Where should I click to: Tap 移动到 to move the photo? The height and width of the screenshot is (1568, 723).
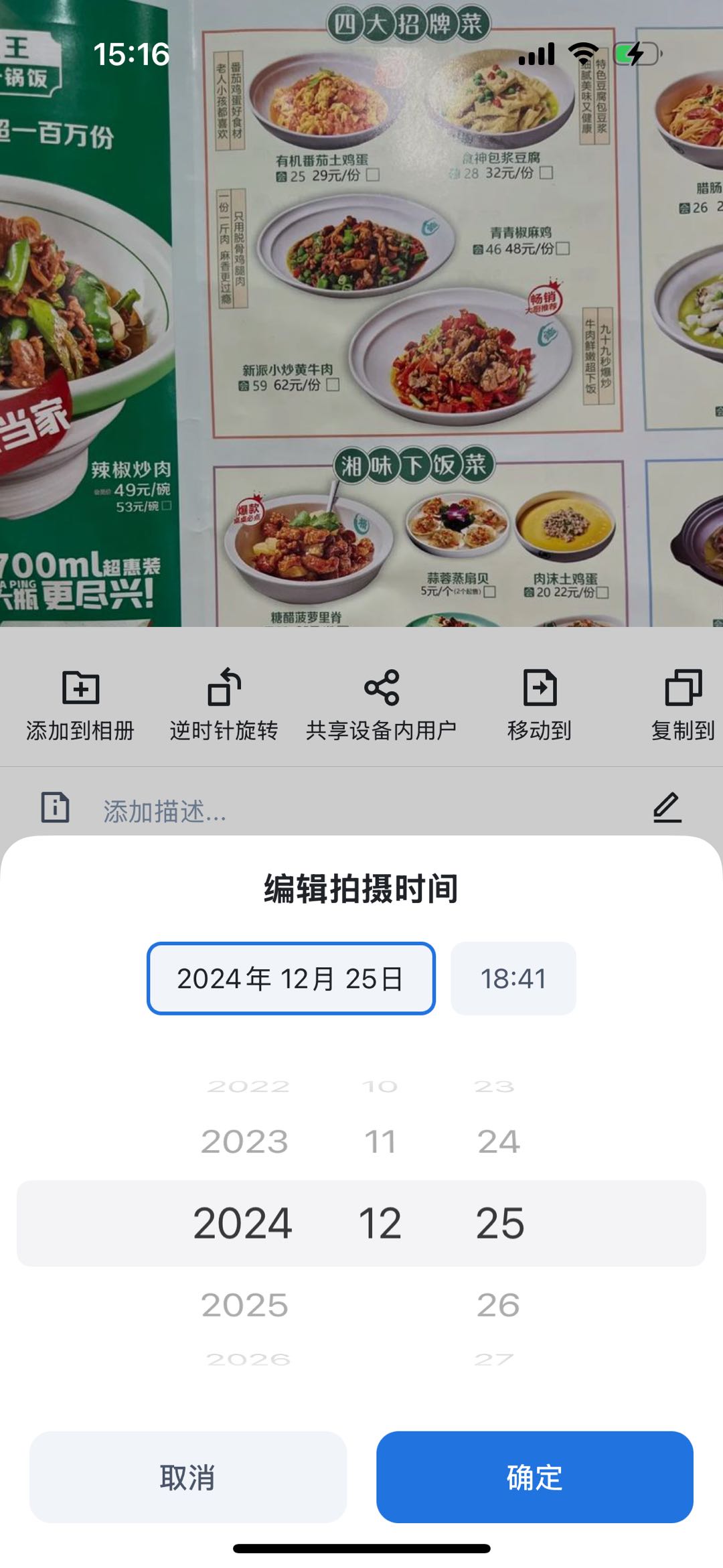point(540,705)
